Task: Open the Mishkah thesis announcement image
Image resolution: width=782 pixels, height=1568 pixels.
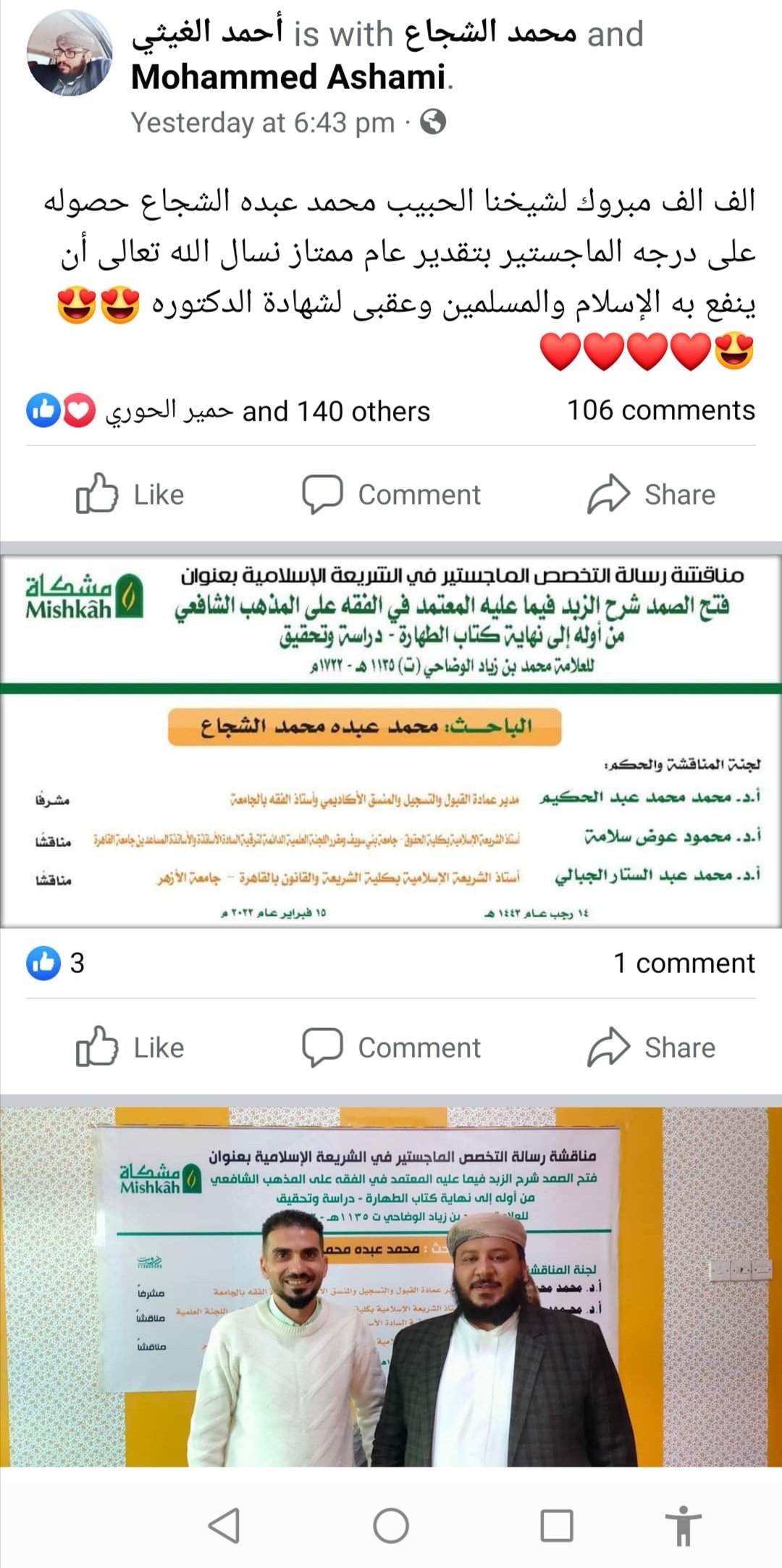Action: point(391,741)
